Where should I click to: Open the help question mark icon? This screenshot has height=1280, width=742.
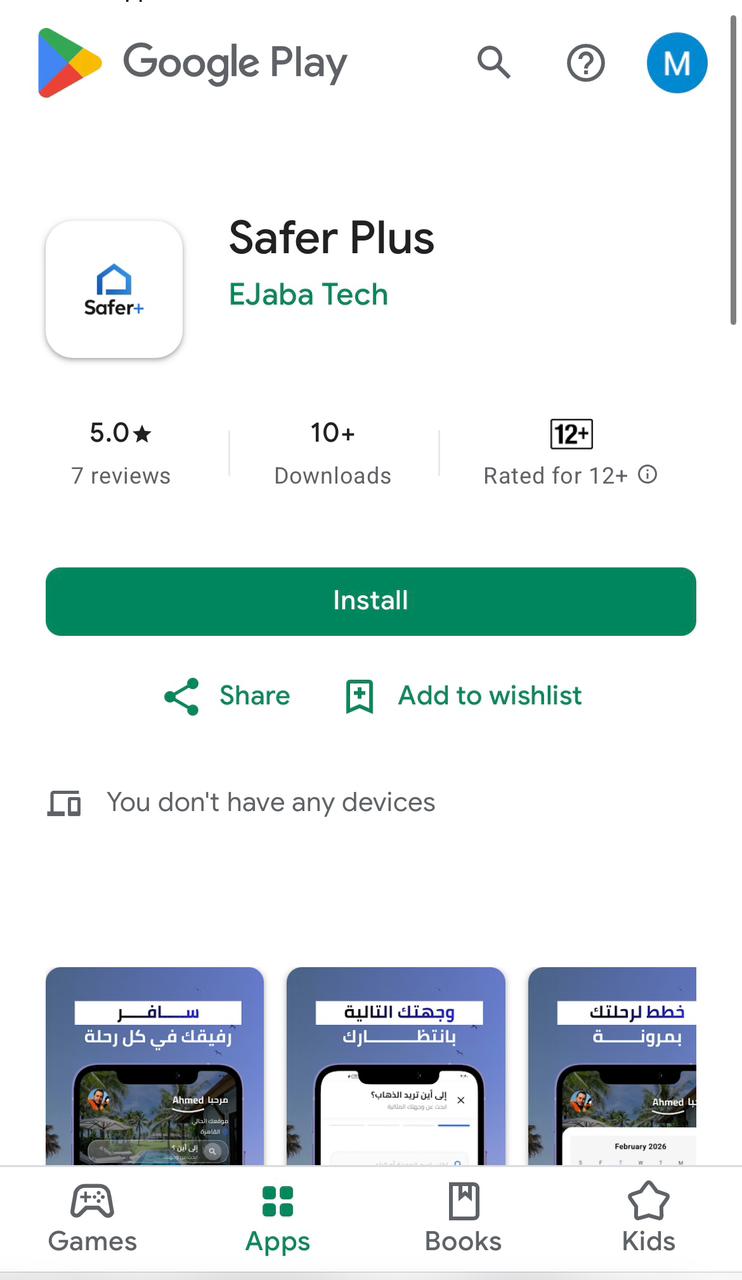coord(586,64)
